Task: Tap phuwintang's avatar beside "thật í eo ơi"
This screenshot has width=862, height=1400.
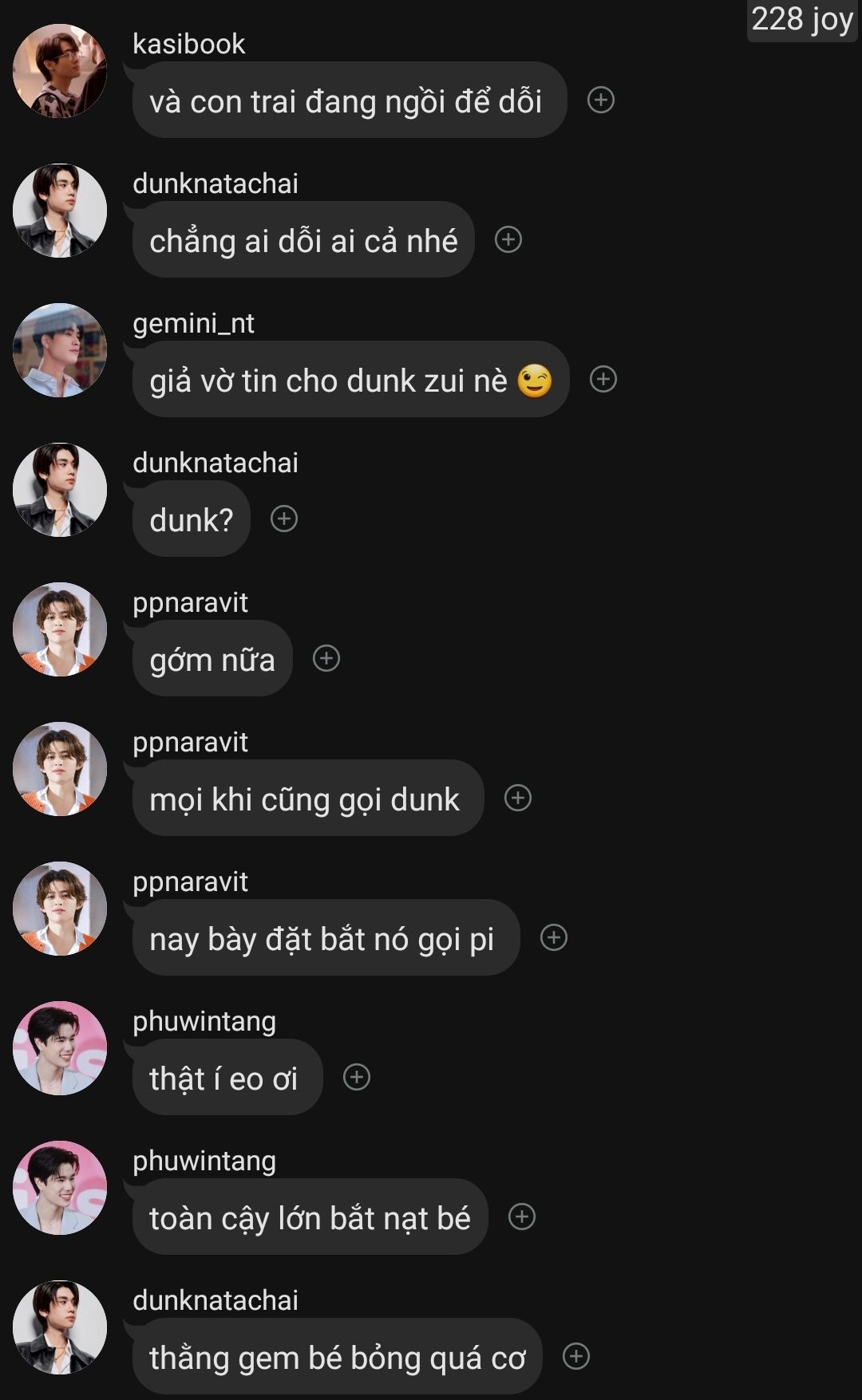Action: click(60, 1048)
